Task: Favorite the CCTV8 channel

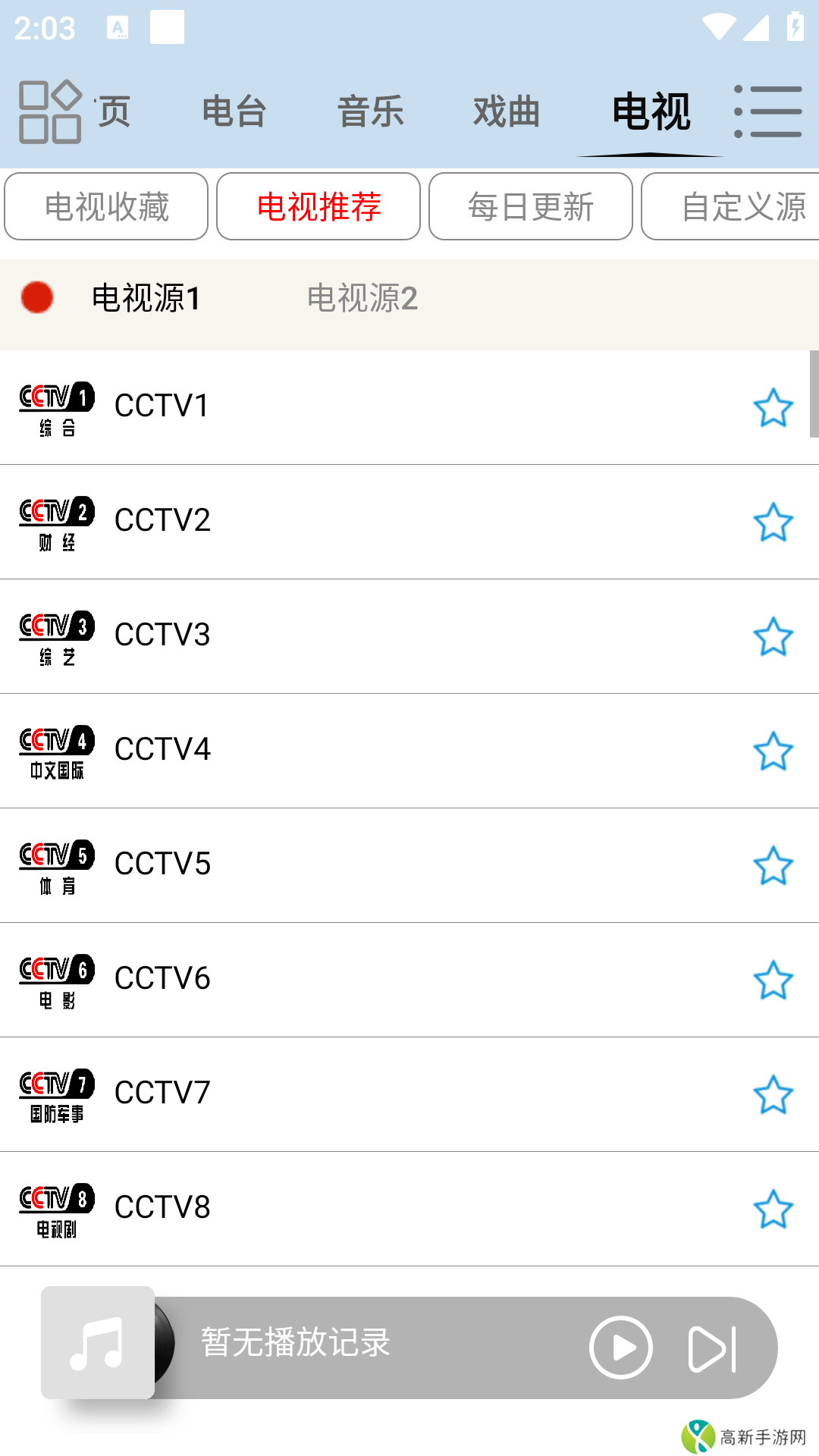Action: click(773, 1209)
